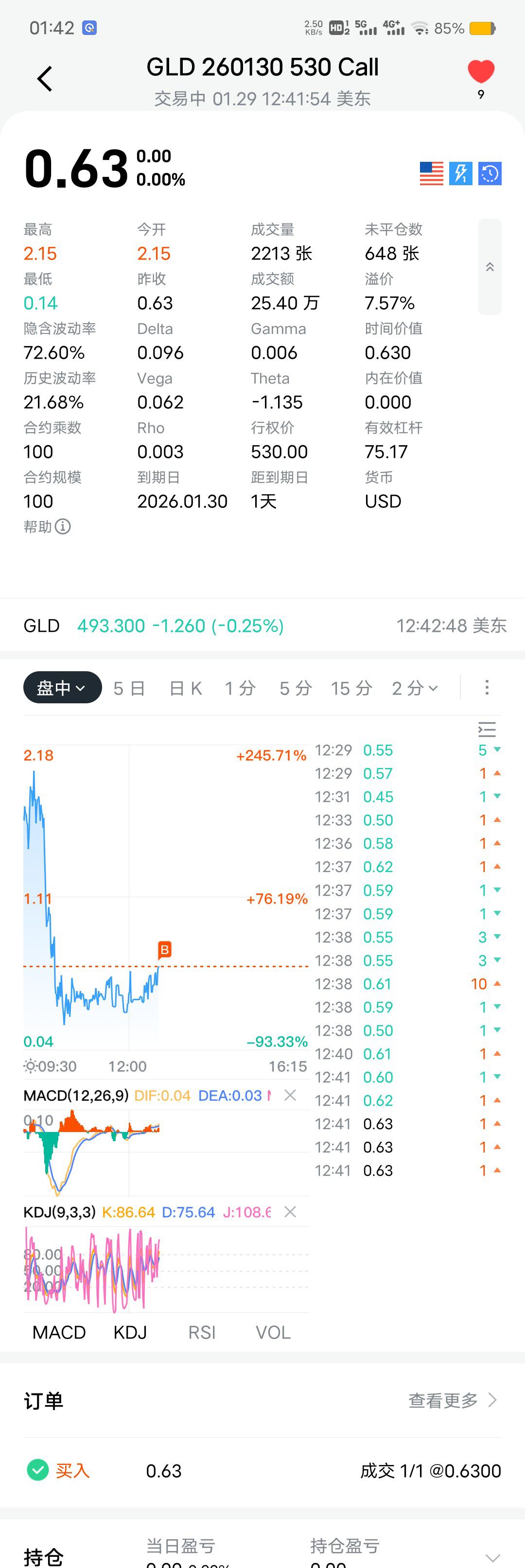The image size is (525, 1568).
Task: Select the 5分 chart interval
Action: coord(296,688)
